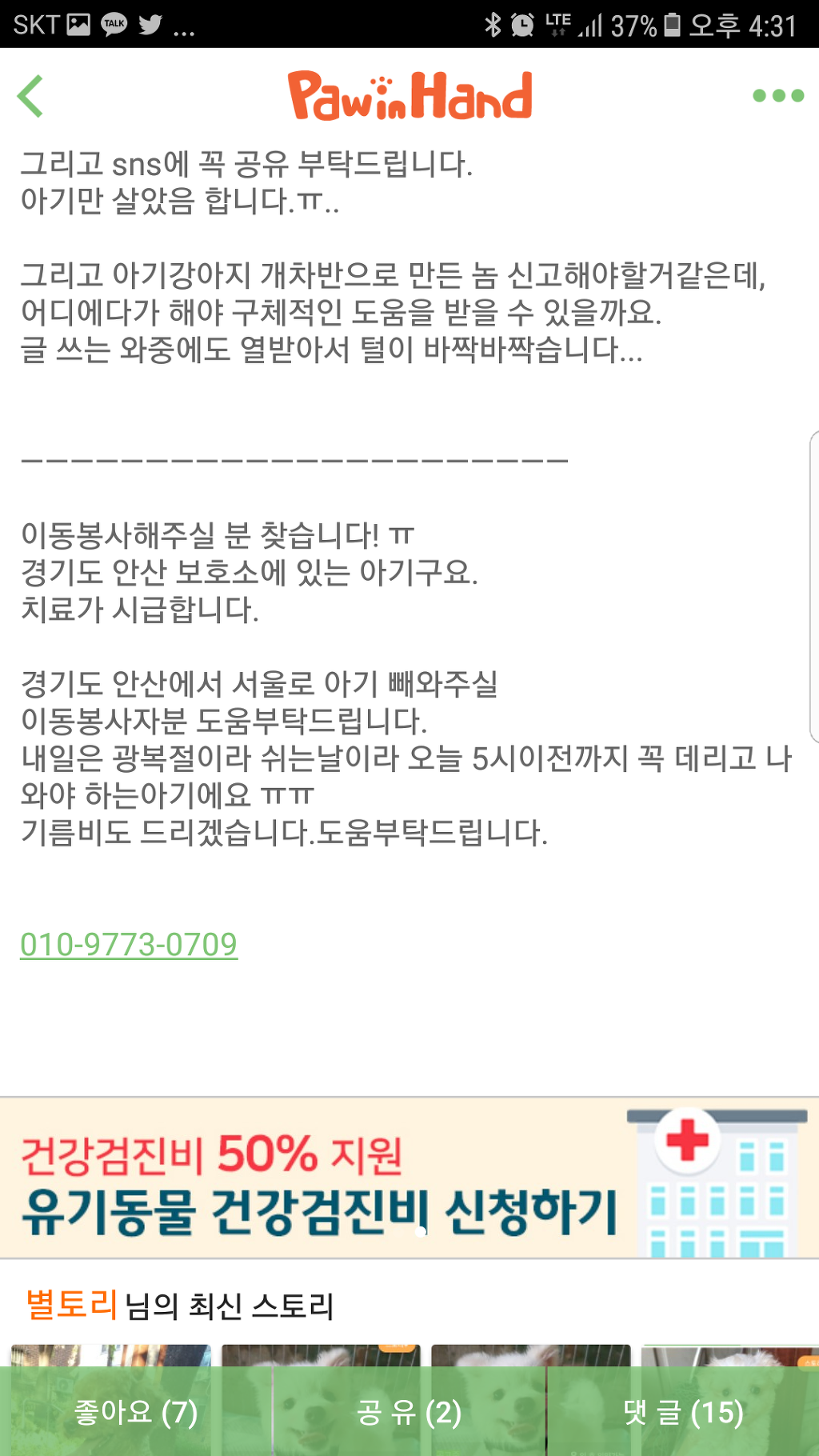Open the three-dot overflow menu
Screen dimensions: 819x1456
pos(777,96)
